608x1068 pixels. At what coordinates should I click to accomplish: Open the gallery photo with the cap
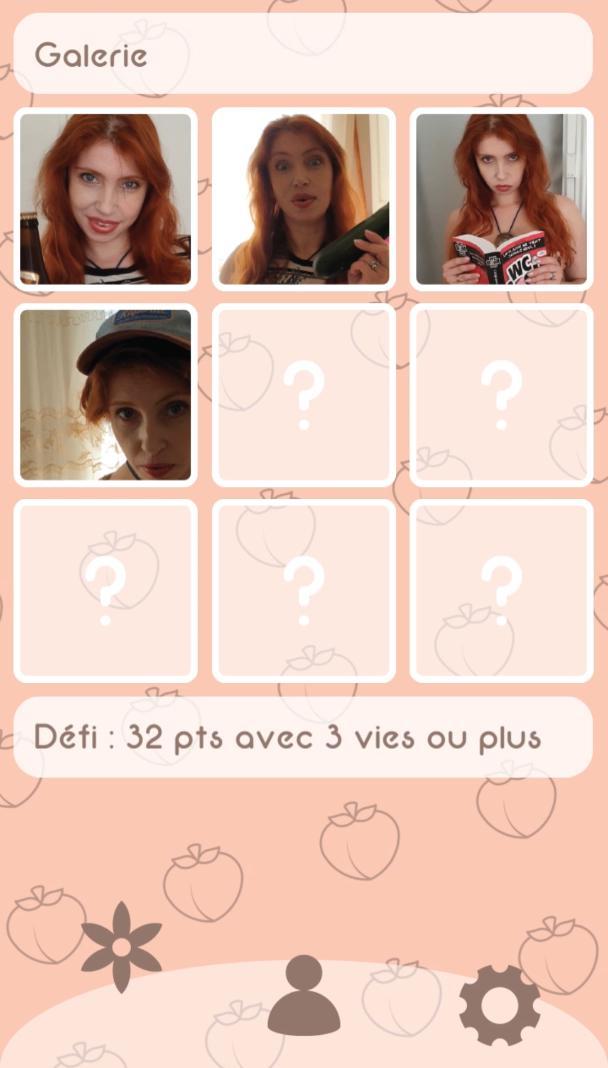tap(106, 395)
